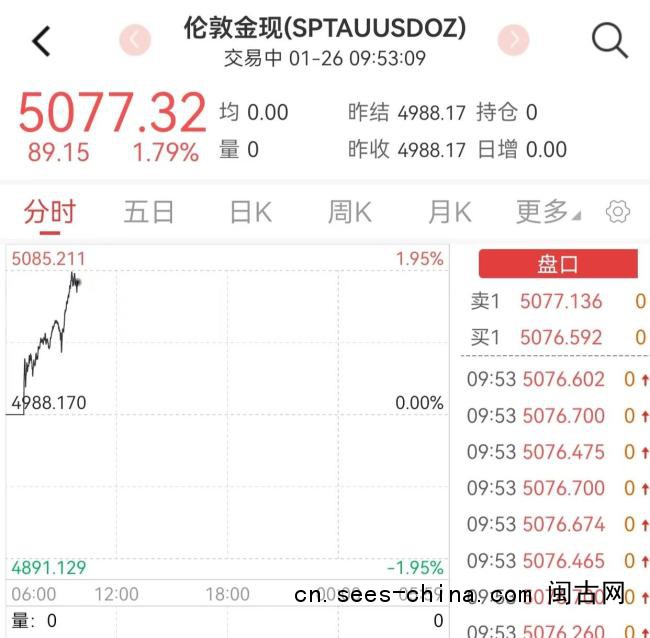This screenshot has height=638, width=650.
Task: Select the 盘口 order book tab
Action: (x=558, y=264)
